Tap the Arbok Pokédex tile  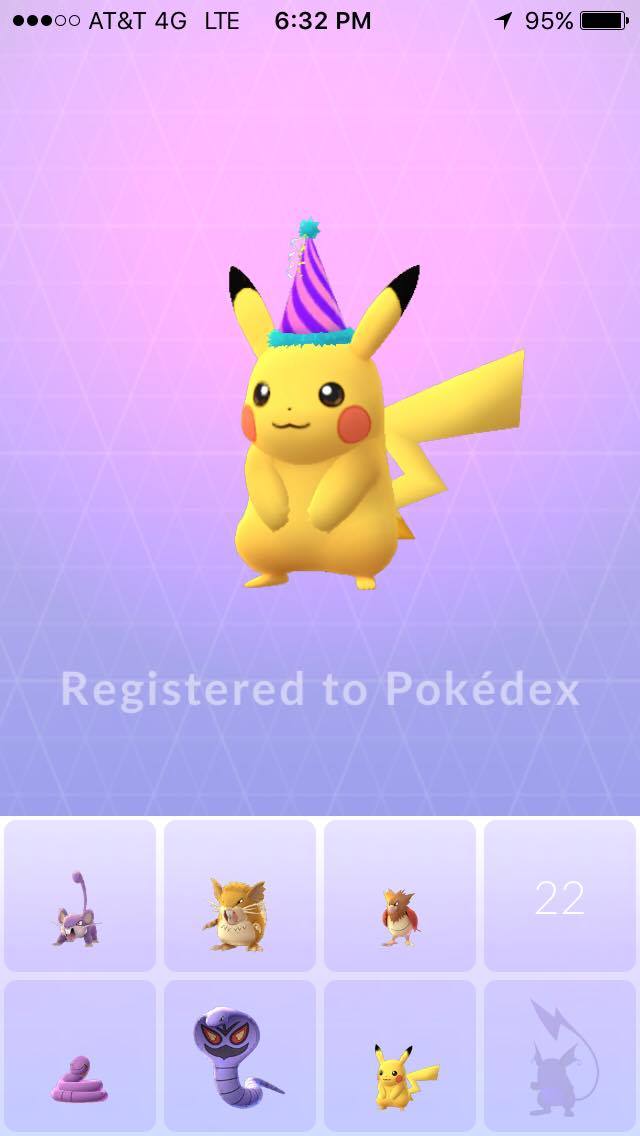pos(240,1056)
